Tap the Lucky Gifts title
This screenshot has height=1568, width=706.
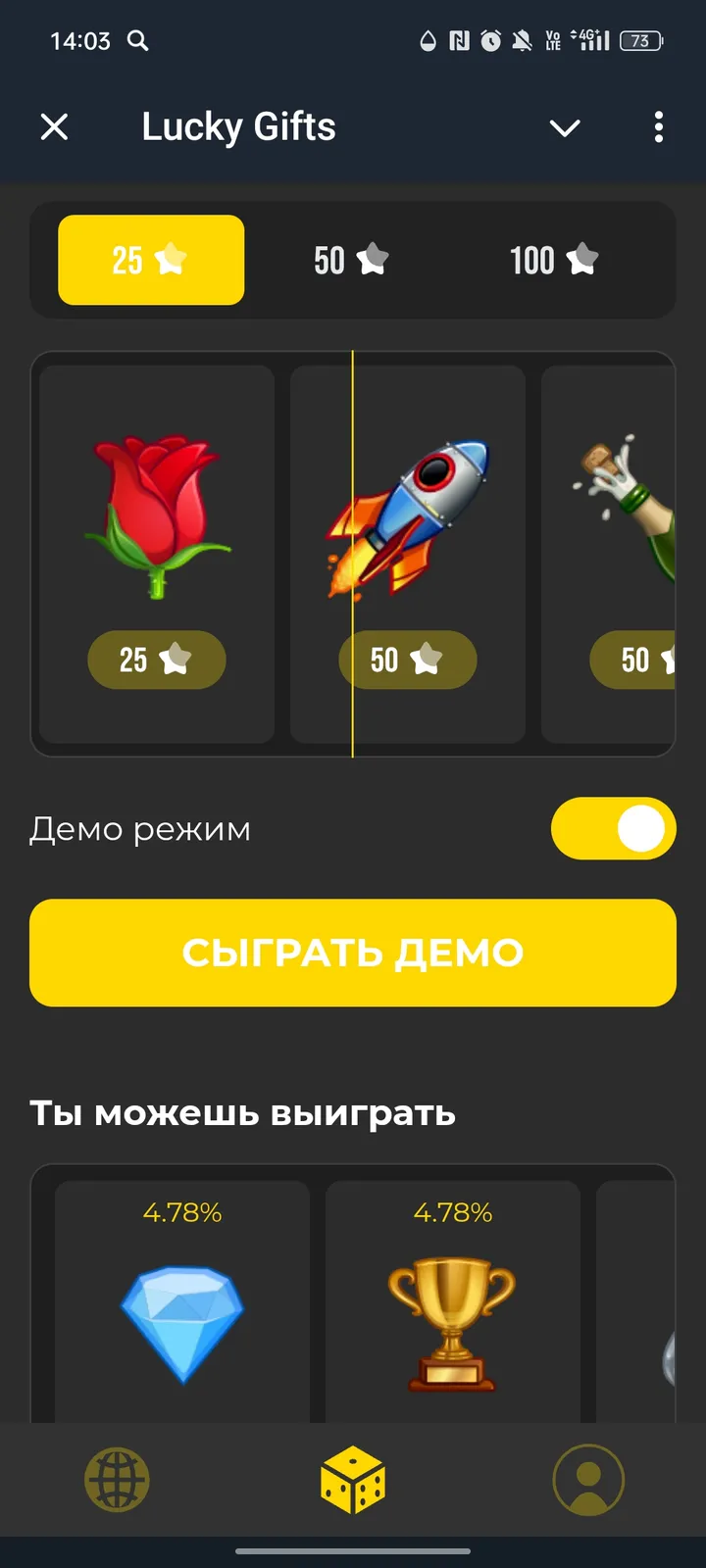[237, 126]
